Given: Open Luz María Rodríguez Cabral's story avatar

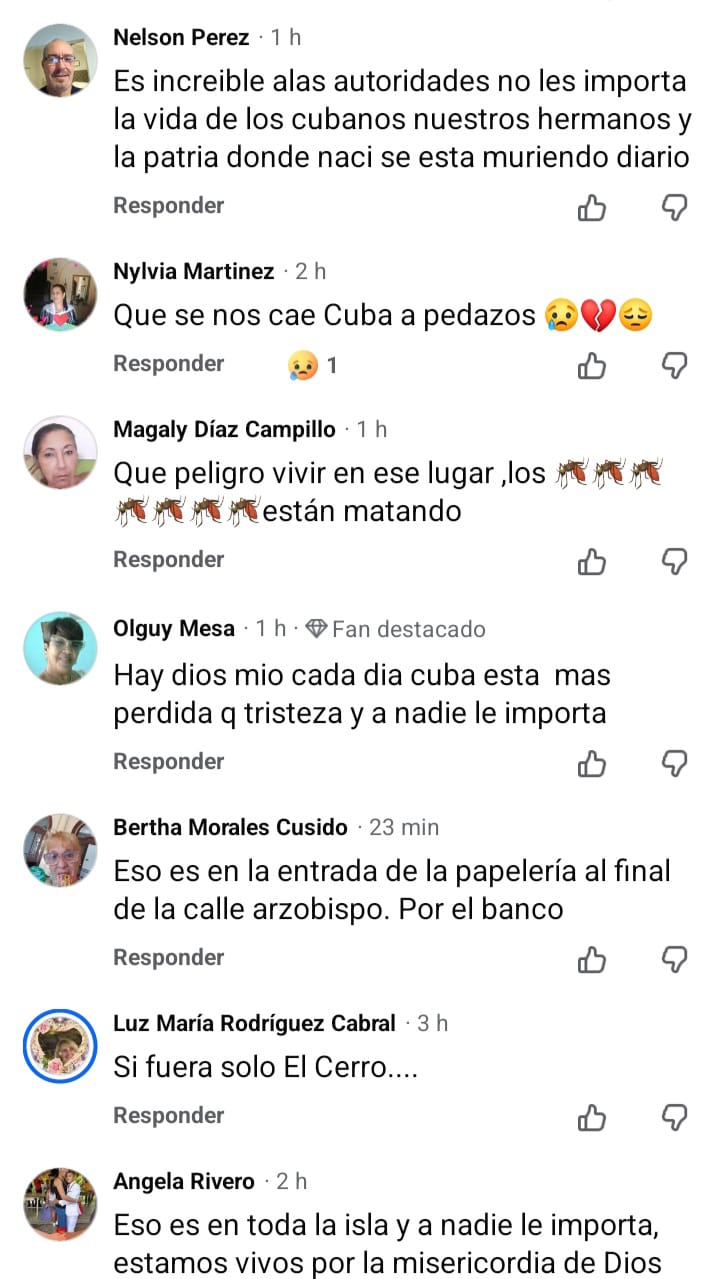Looking at the screenshot, I should tap(60, 1046).
